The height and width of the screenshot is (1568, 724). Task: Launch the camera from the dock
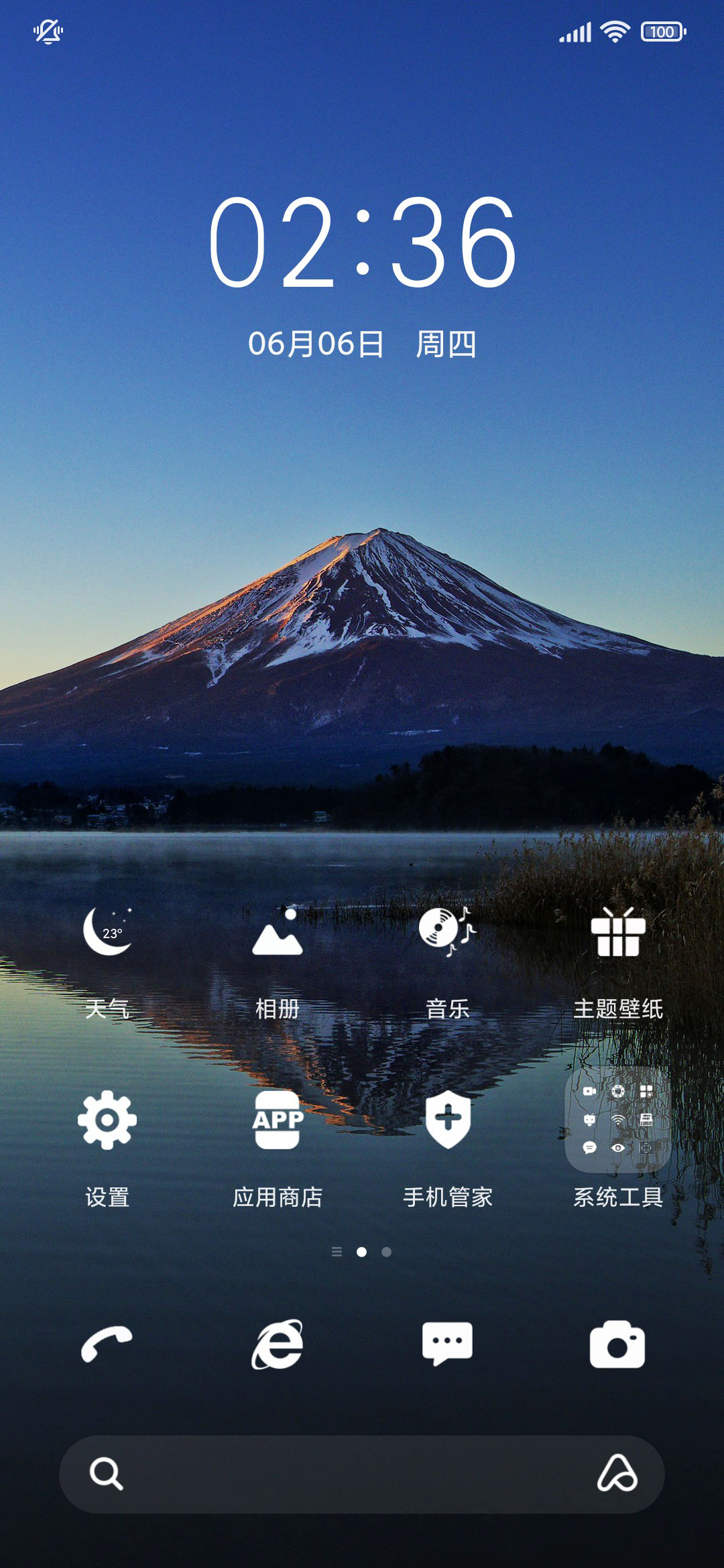pos(617,1344)
